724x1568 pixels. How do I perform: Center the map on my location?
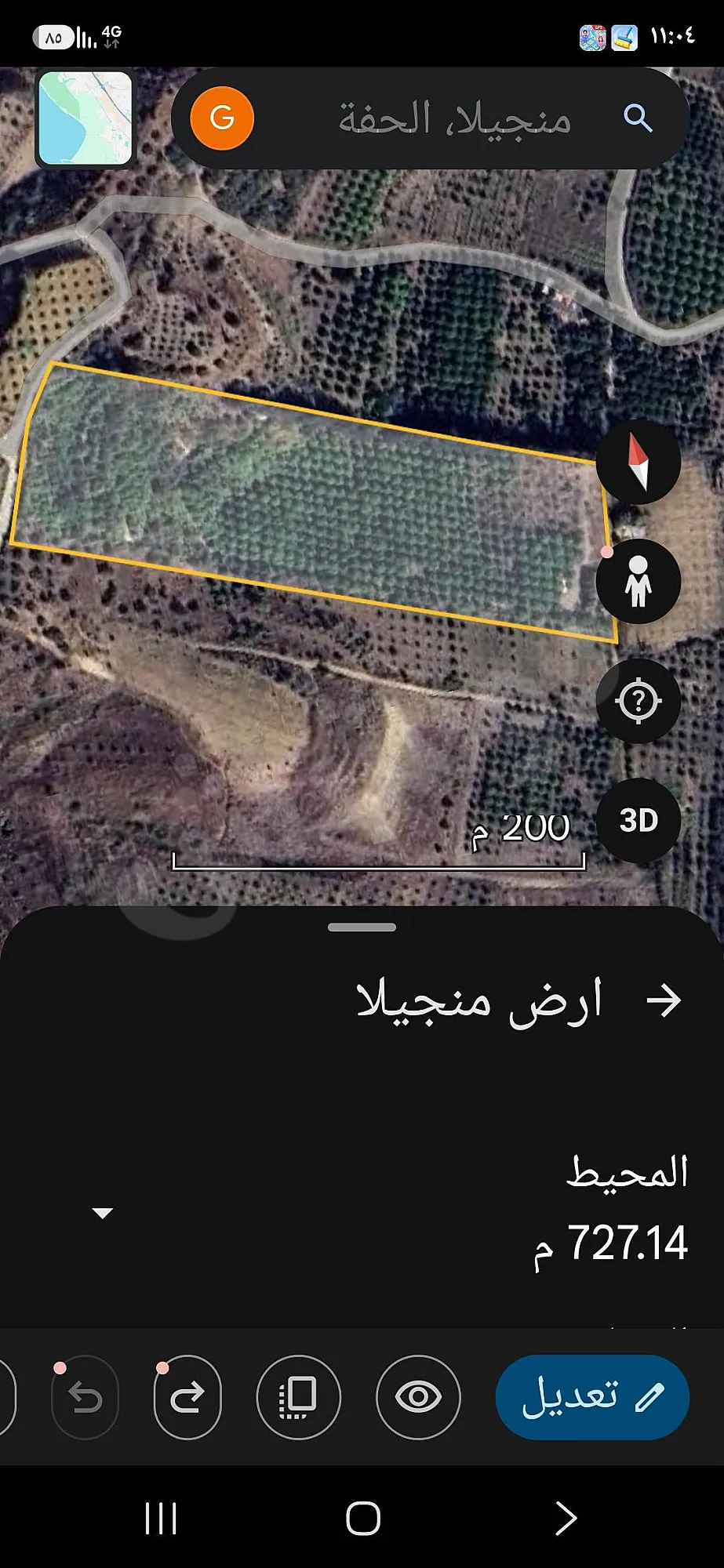point(638,701)
